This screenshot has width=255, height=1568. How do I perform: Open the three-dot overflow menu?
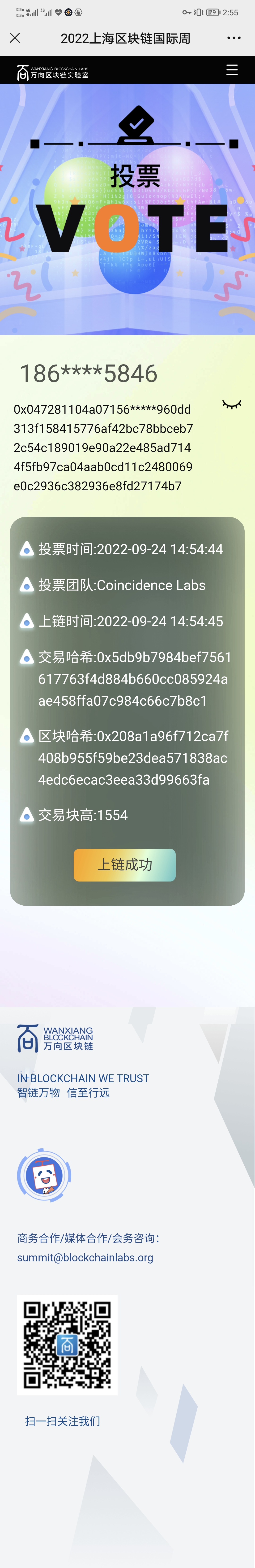point(234,38)
